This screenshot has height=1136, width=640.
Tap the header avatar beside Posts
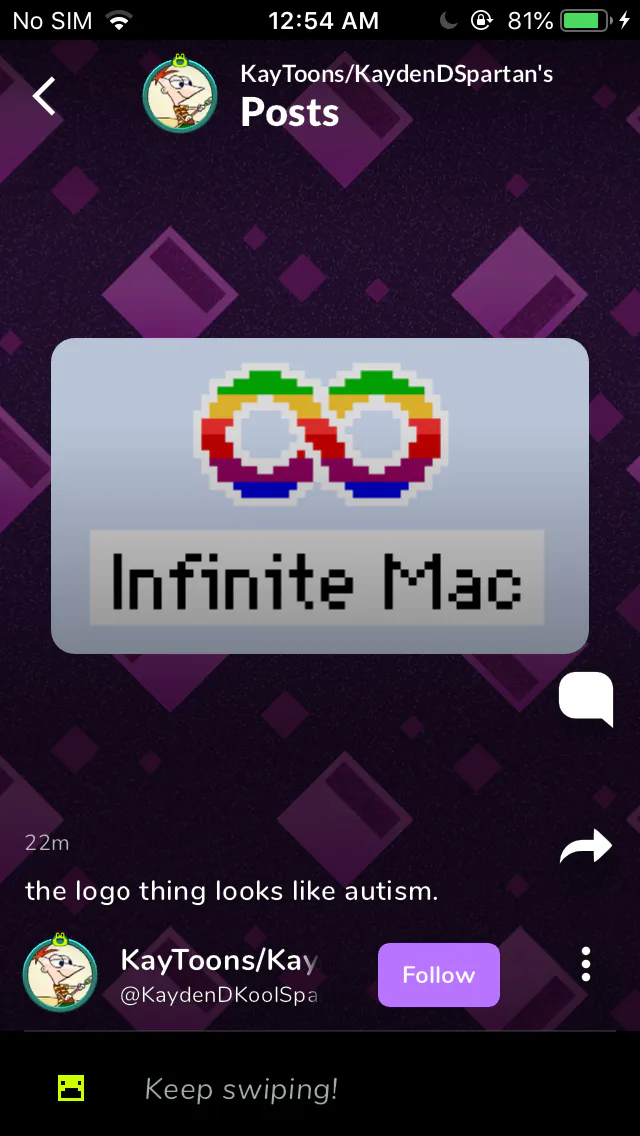180,93
